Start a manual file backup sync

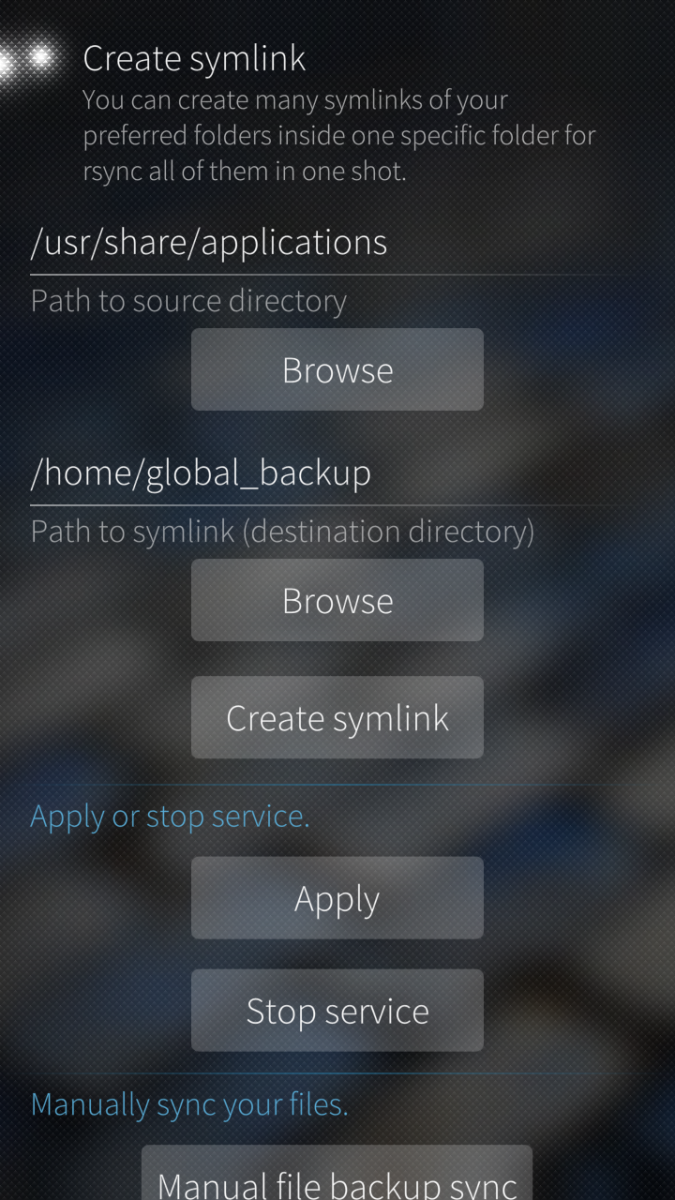click(337, 1180)
